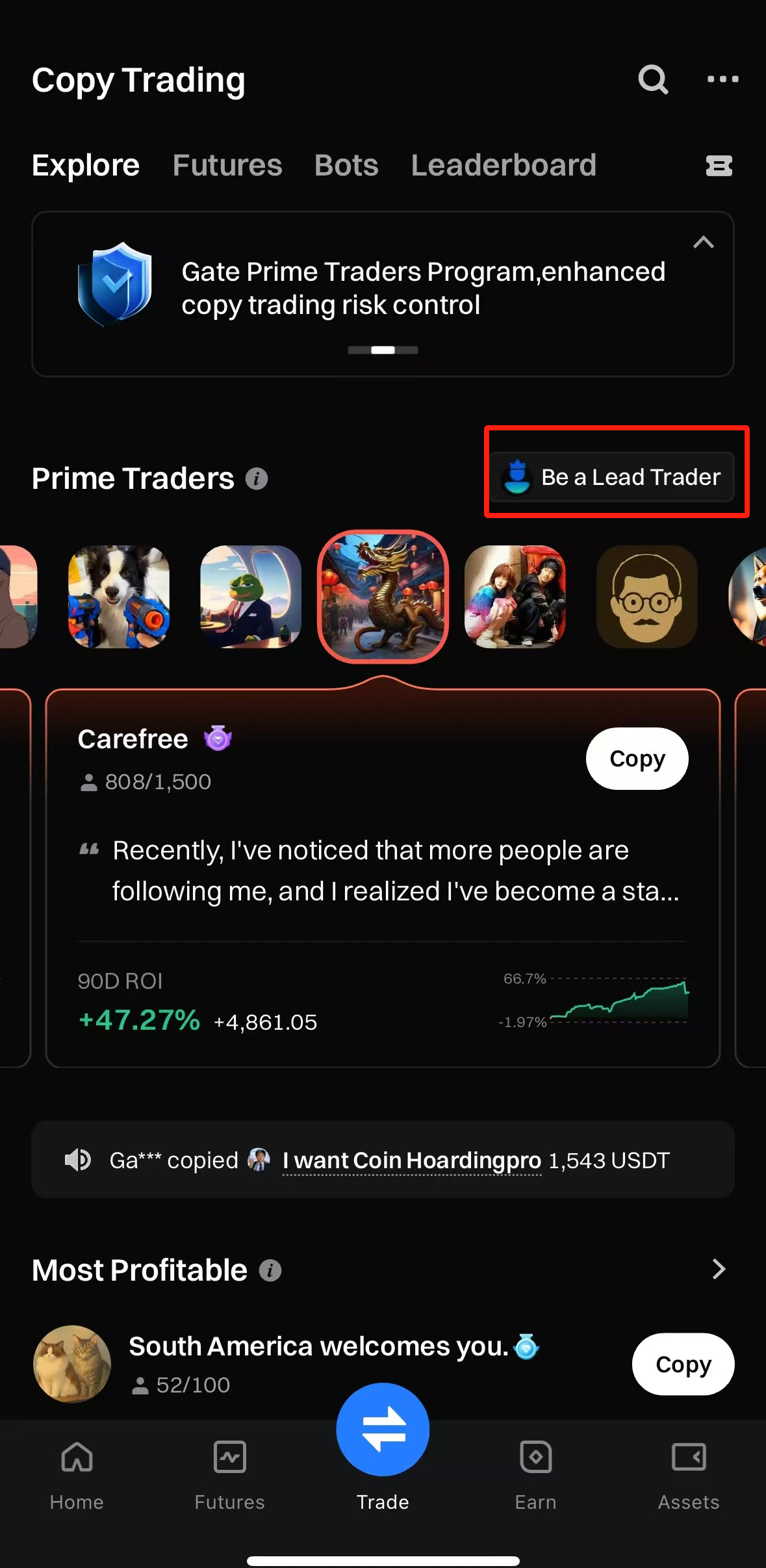Switch to the Futures top tab

[x=227, y=165]
